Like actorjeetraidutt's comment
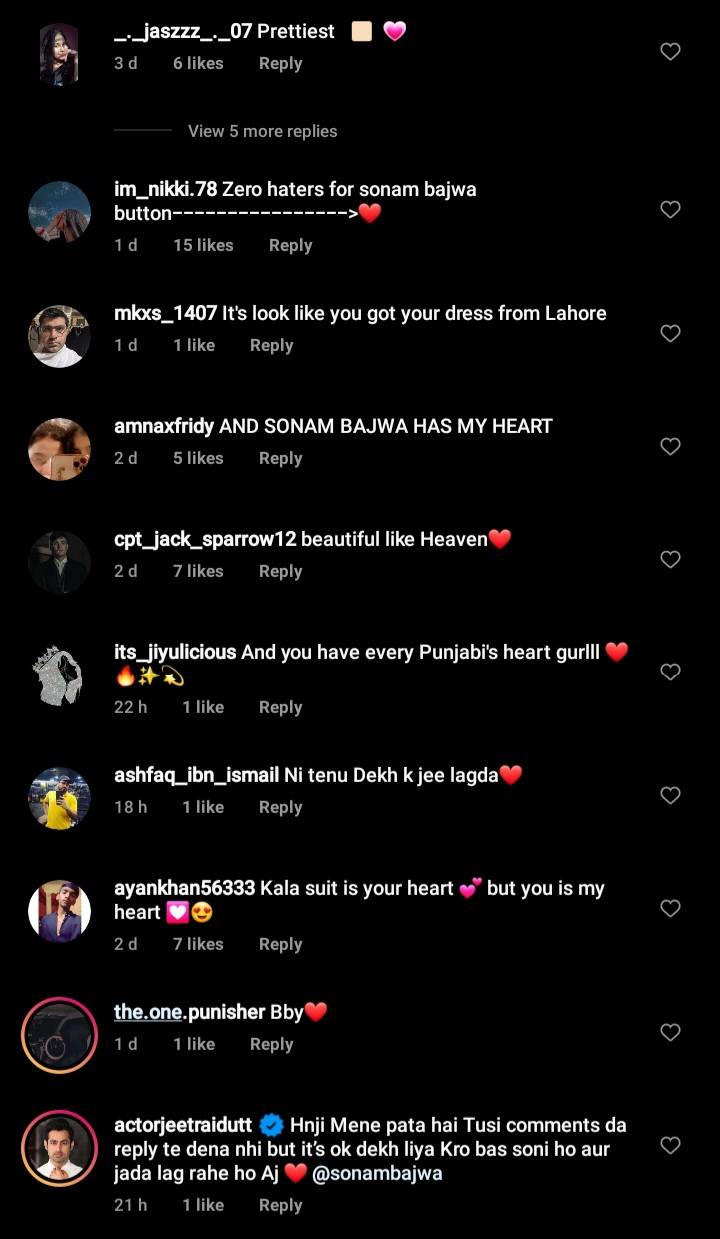 click(x=671, y=1145)
